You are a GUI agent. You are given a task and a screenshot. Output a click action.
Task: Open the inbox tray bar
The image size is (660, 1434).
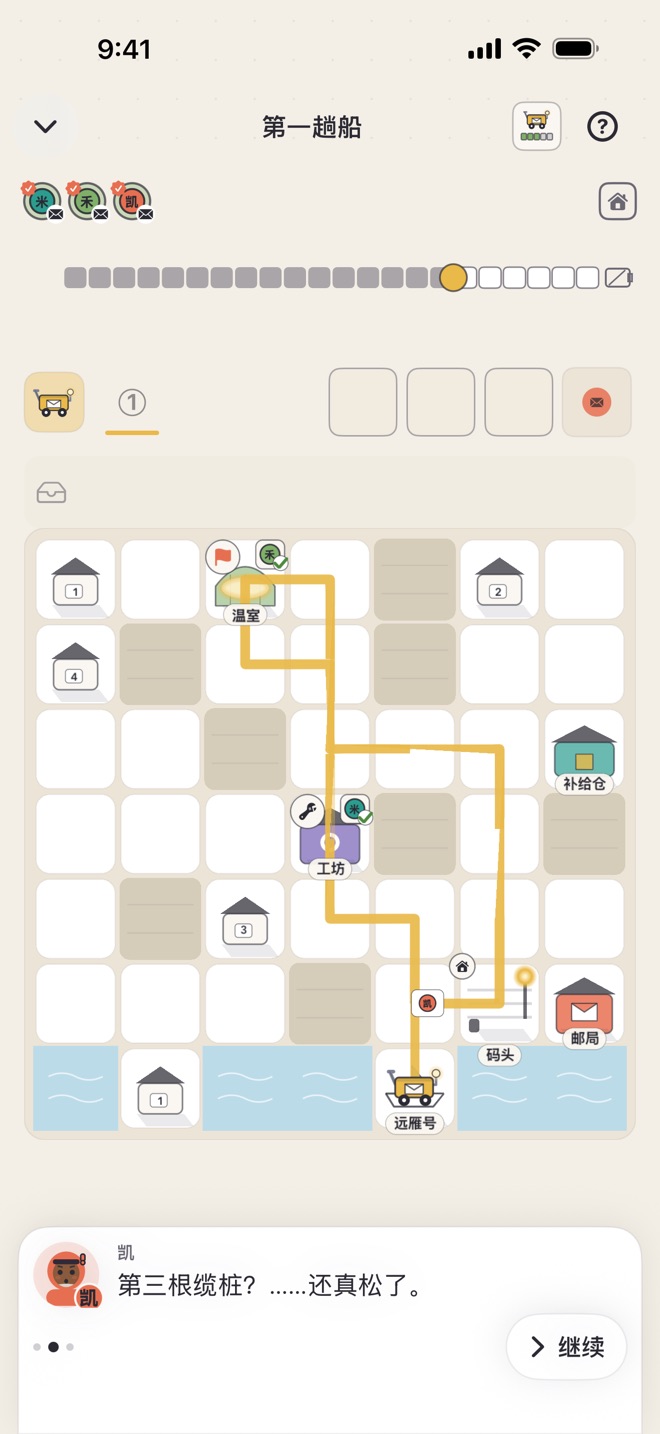point(330,492)
